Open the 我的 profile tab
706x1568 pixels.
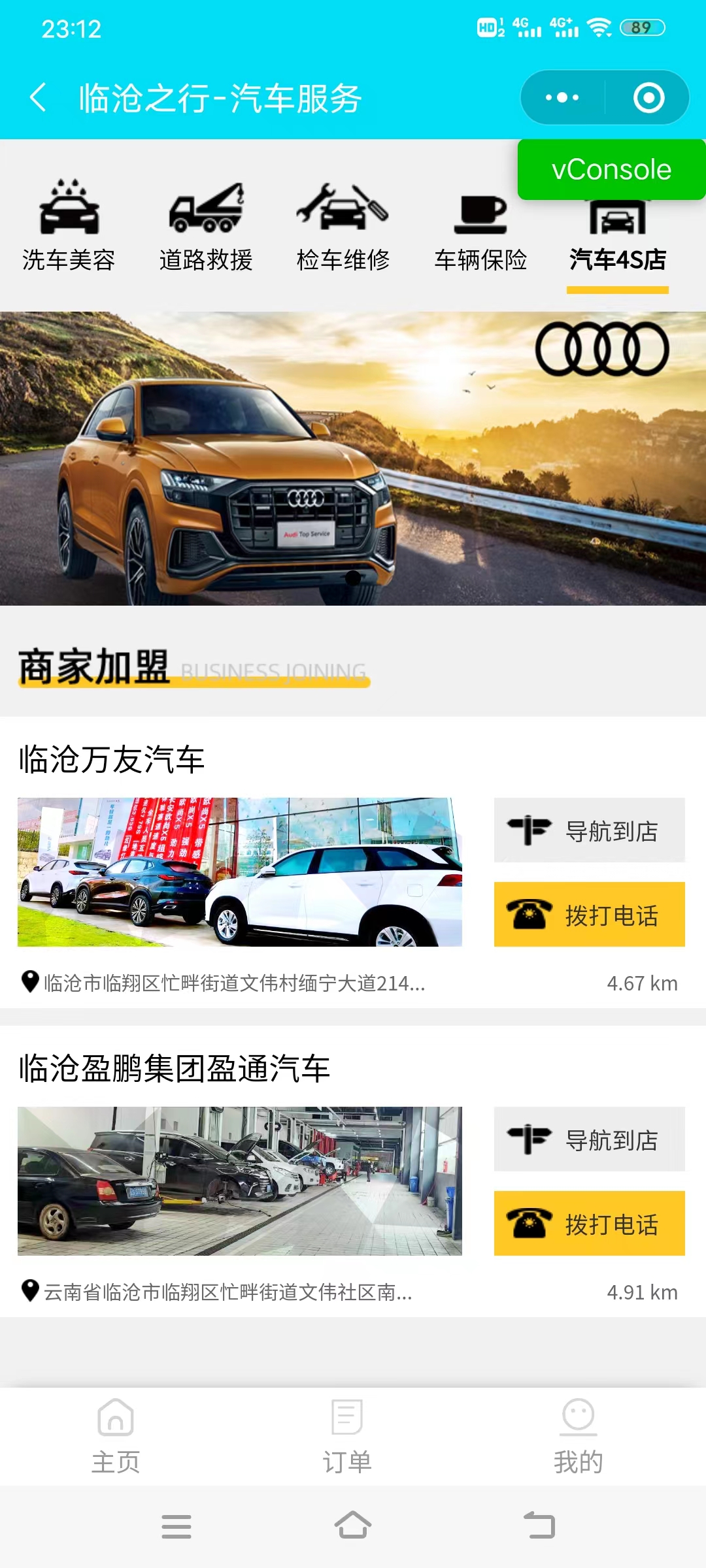(x=578, y=1436)
